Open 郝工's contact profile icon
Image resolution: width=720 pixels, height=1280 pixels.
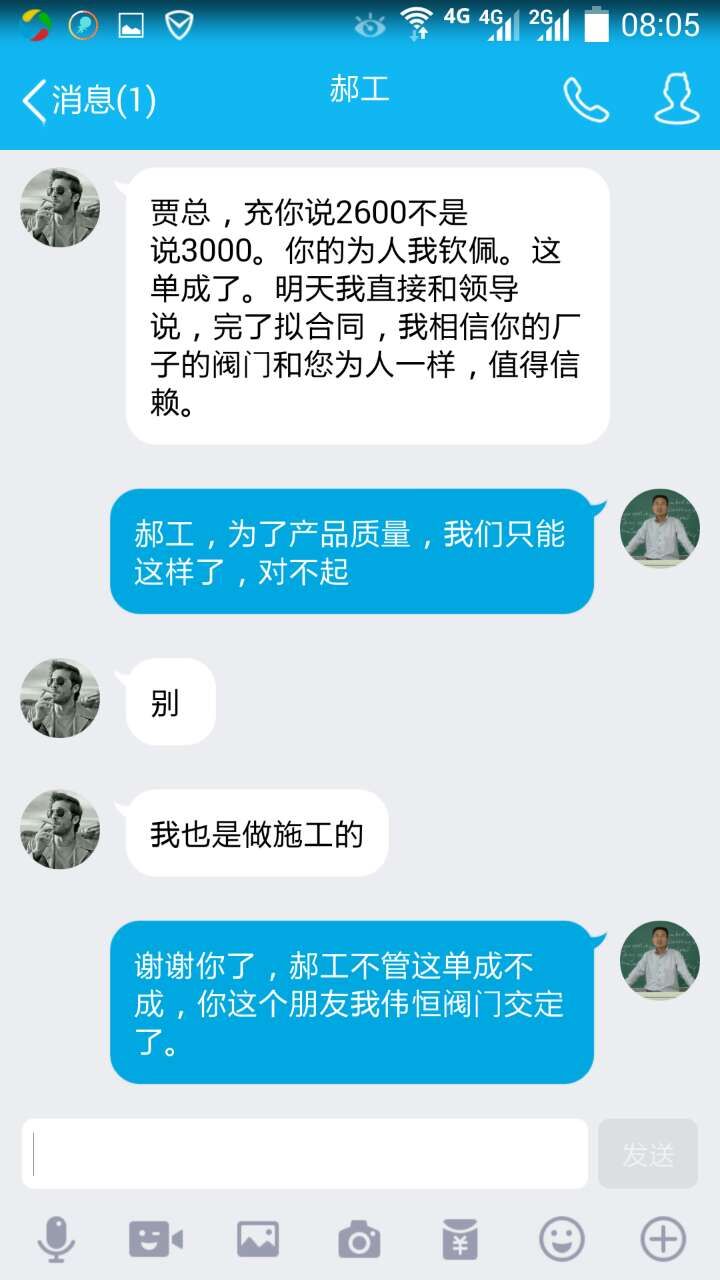click(x=676, y=98)
